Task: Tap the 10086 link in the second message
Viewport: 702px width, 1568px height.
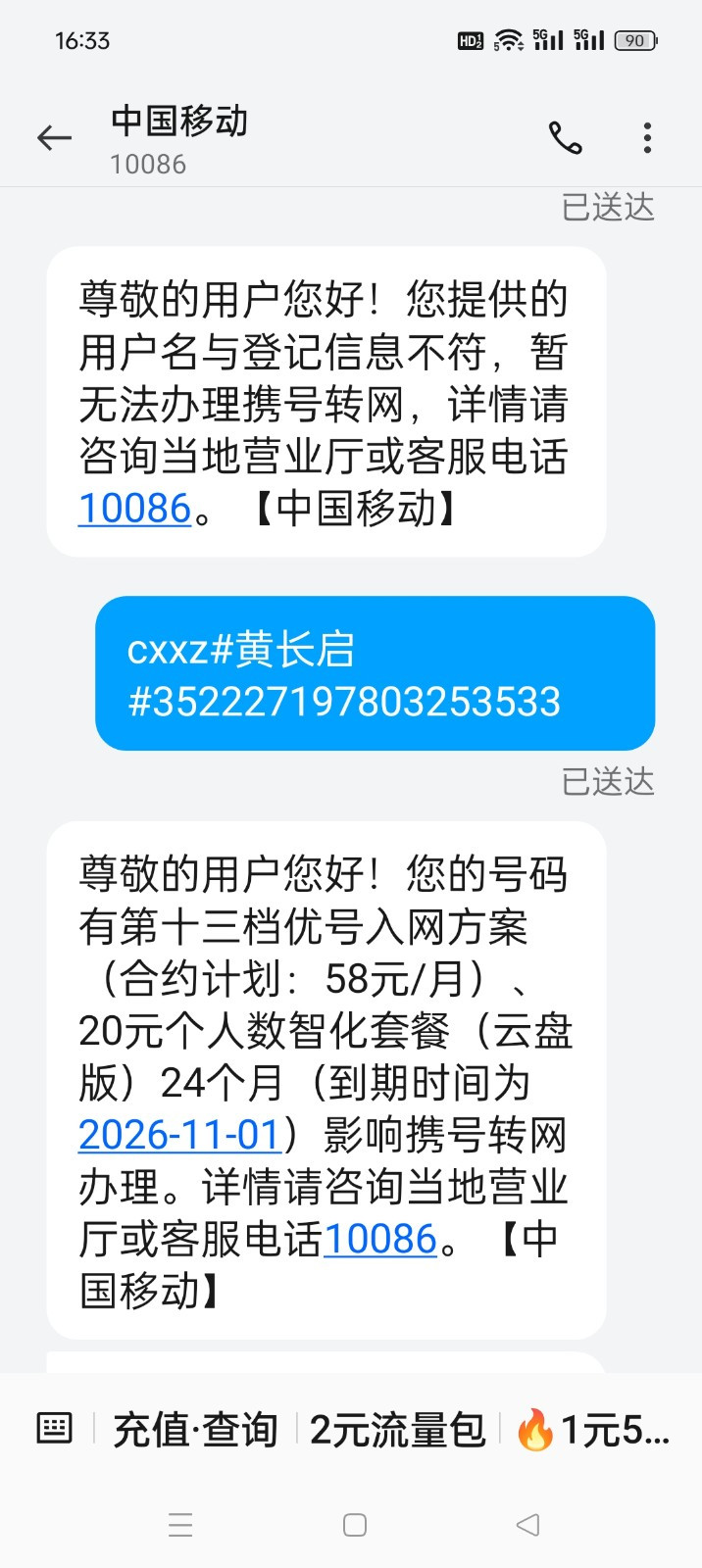Action: pos(379,1240)
